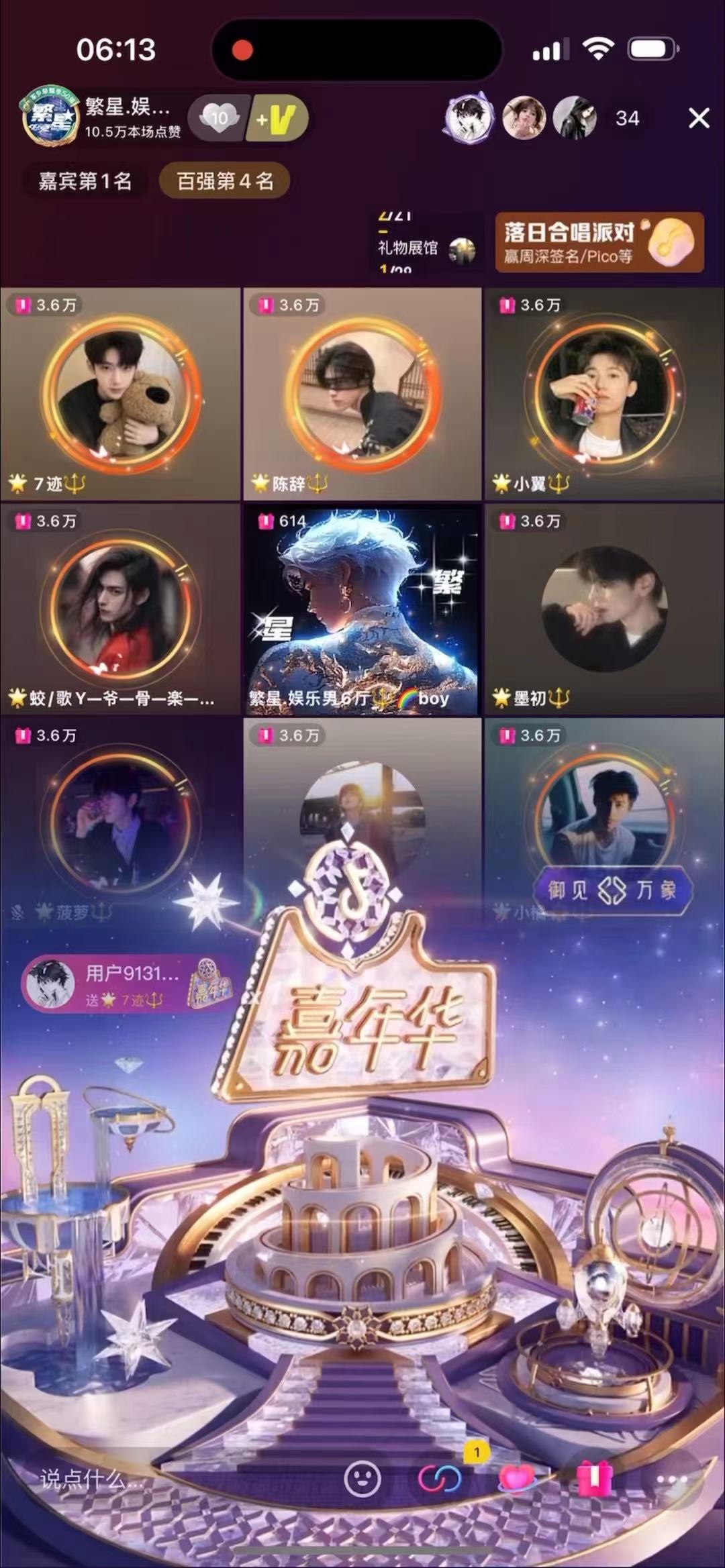Open 百强第4名 ranking chip
The height and width of the screenshot is (1568, 725).
point(225,180)
